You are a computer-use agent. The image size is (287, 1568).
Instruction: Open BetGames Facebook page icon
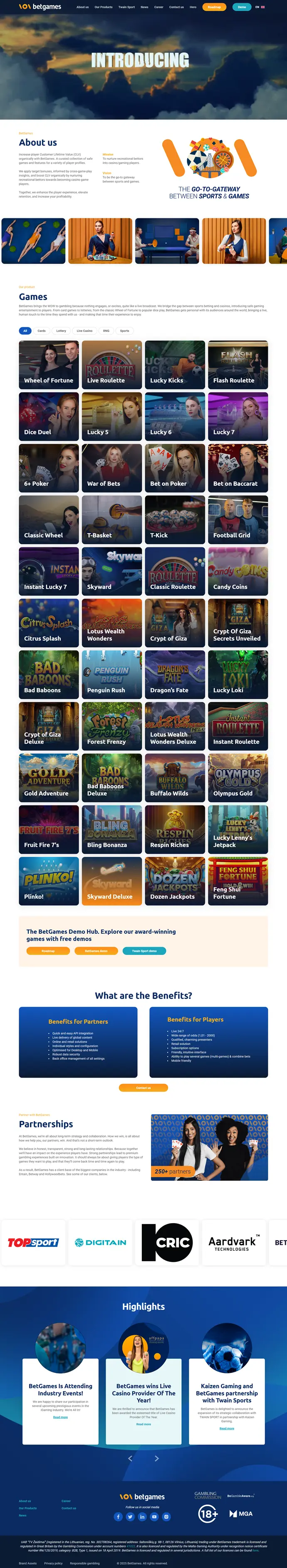(118, 1516)
